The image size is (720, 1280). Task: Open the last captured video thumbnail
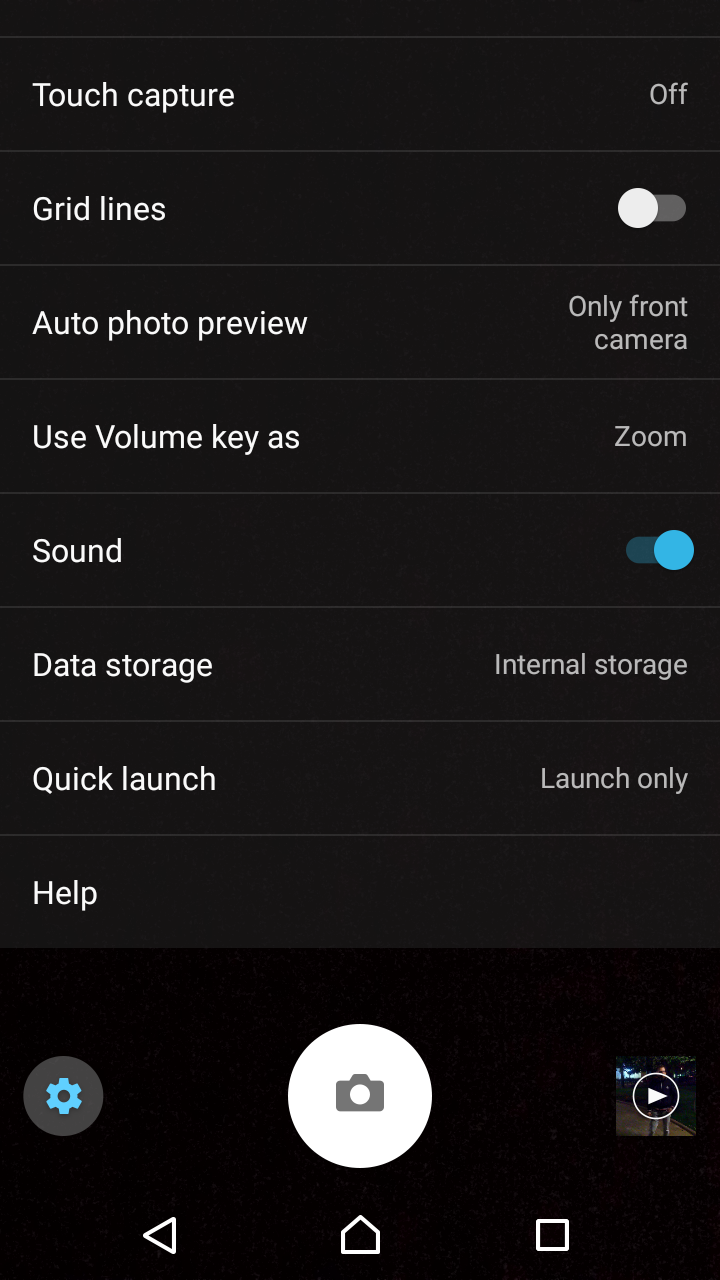pos(656,1096)
